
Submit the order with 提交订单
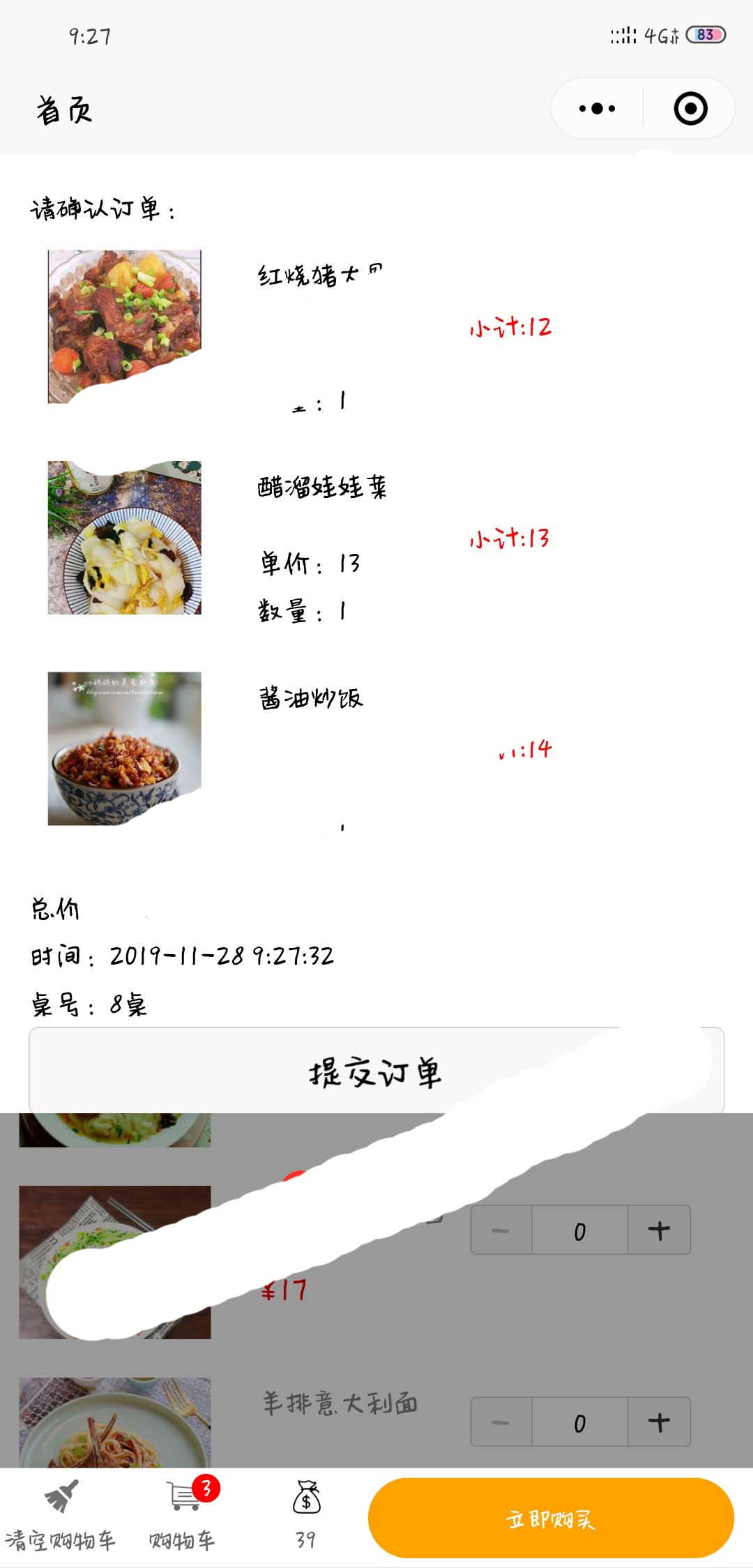376,1071
